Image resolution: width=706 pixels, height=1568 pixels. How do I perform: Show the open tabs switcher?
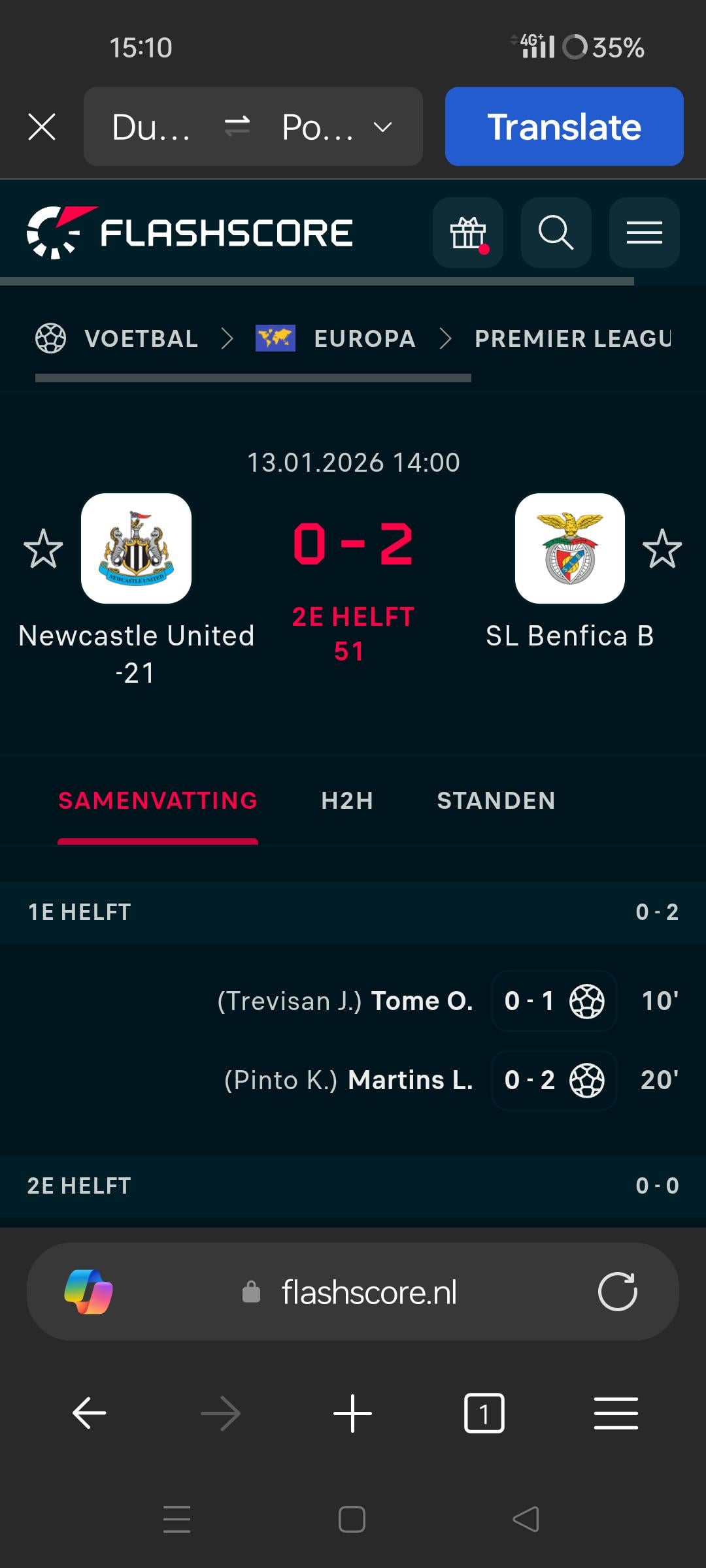(x=484, y=1413)
